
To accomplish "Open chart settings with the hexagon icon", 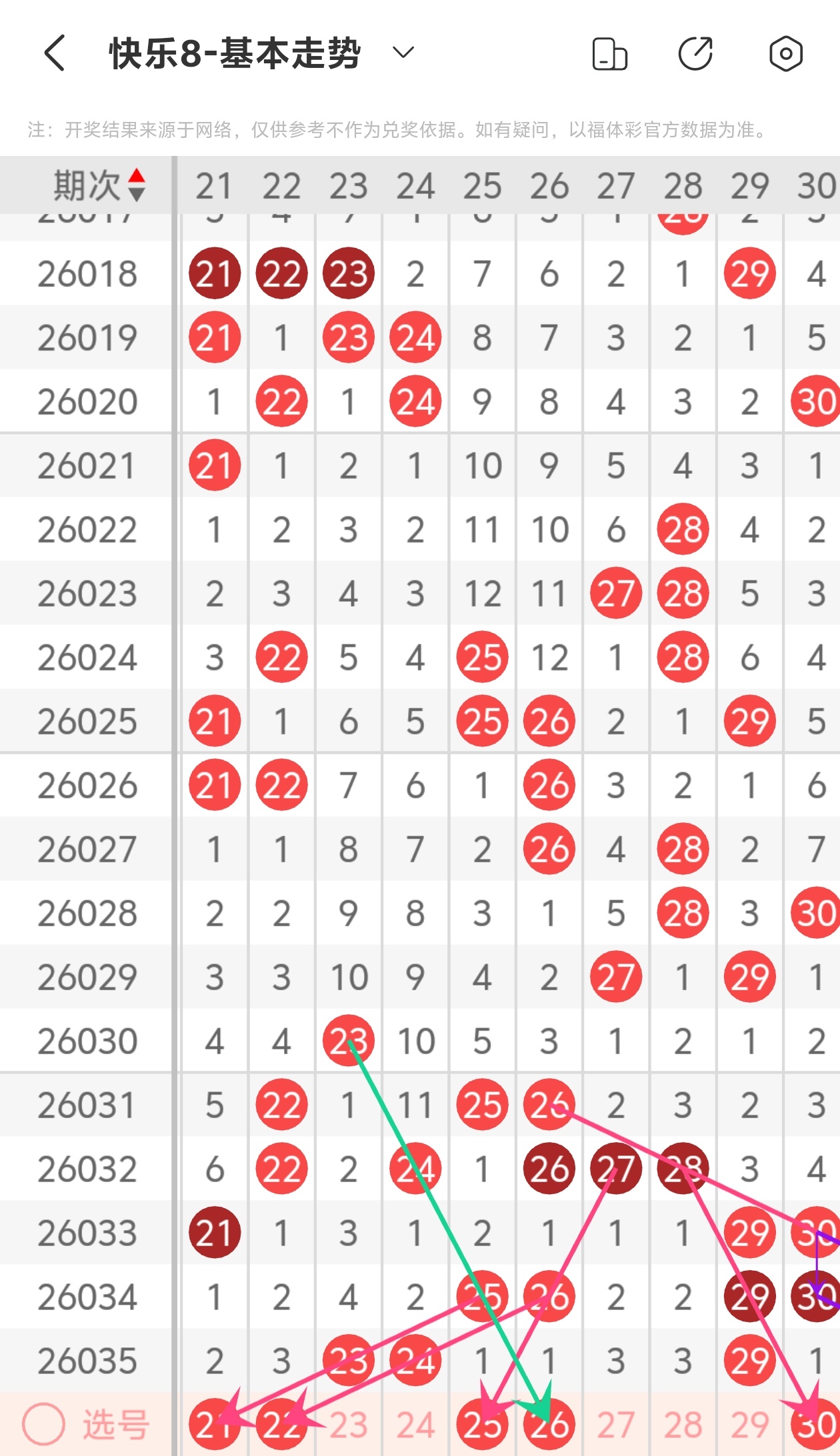I will tap(785, 54).
